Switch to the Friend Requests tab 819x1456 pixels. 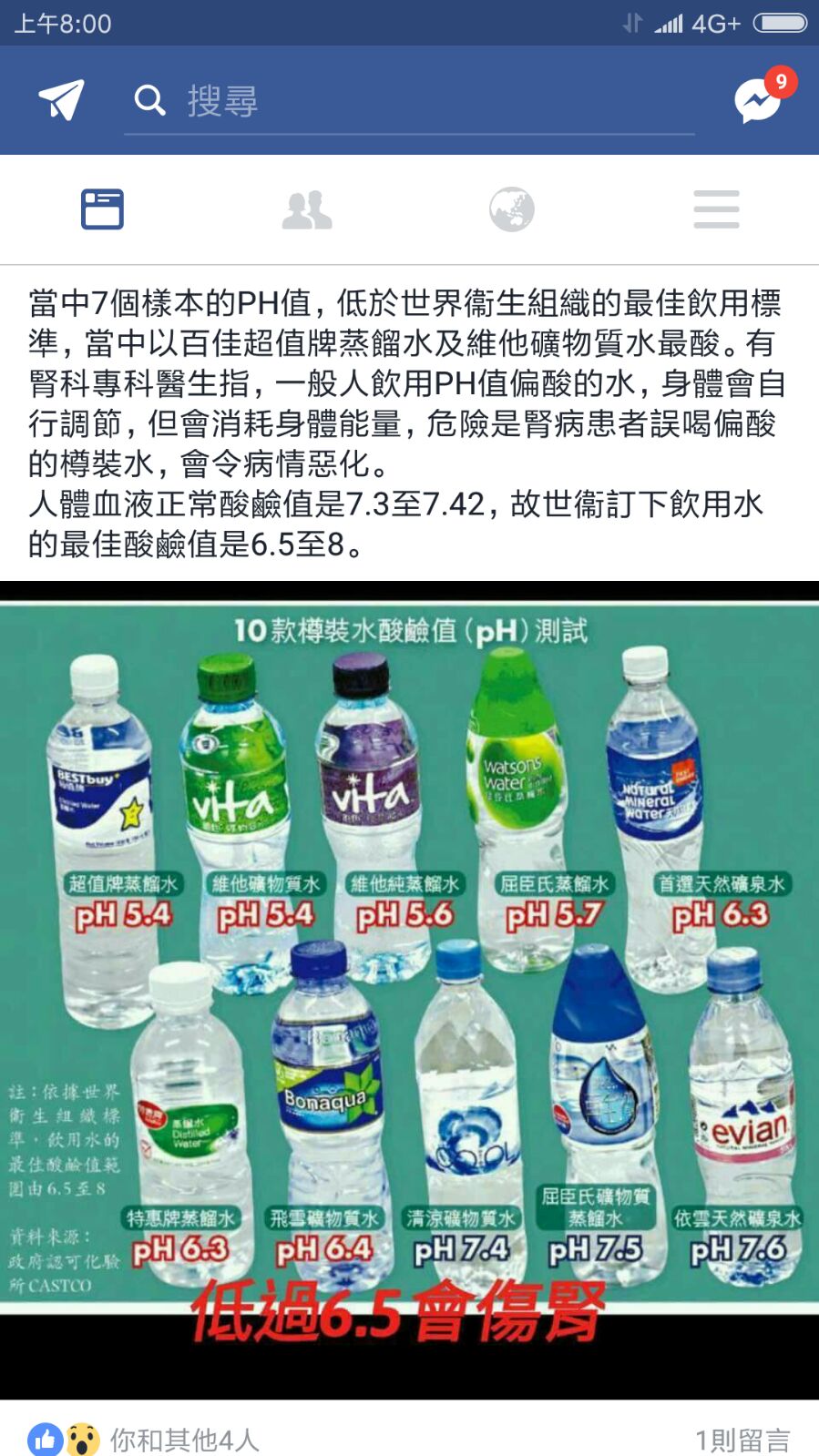point(307,209)
